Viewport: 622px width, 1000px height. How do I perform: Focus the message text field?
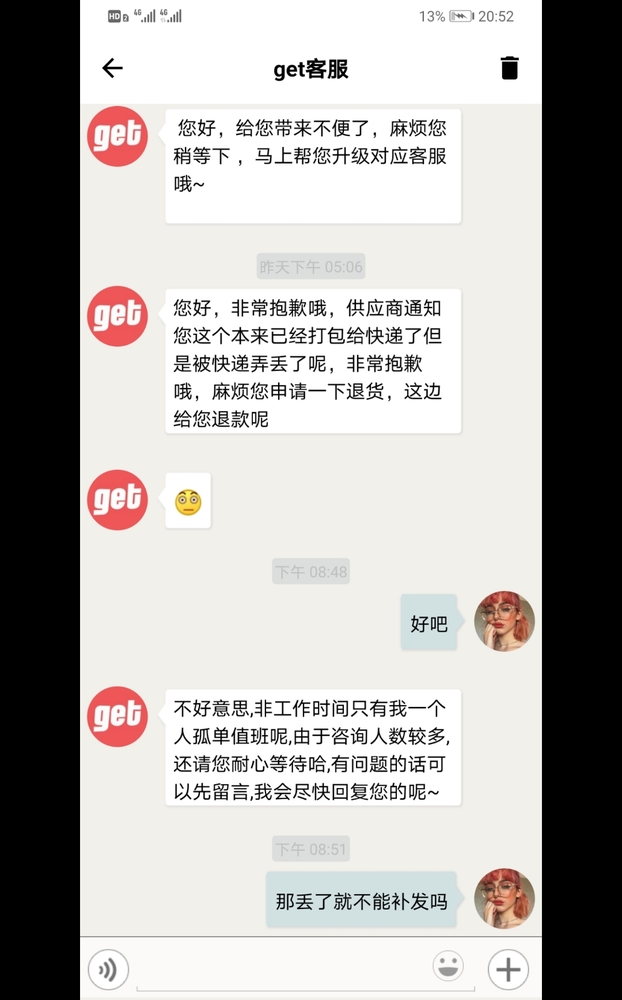tap(285, 969)
